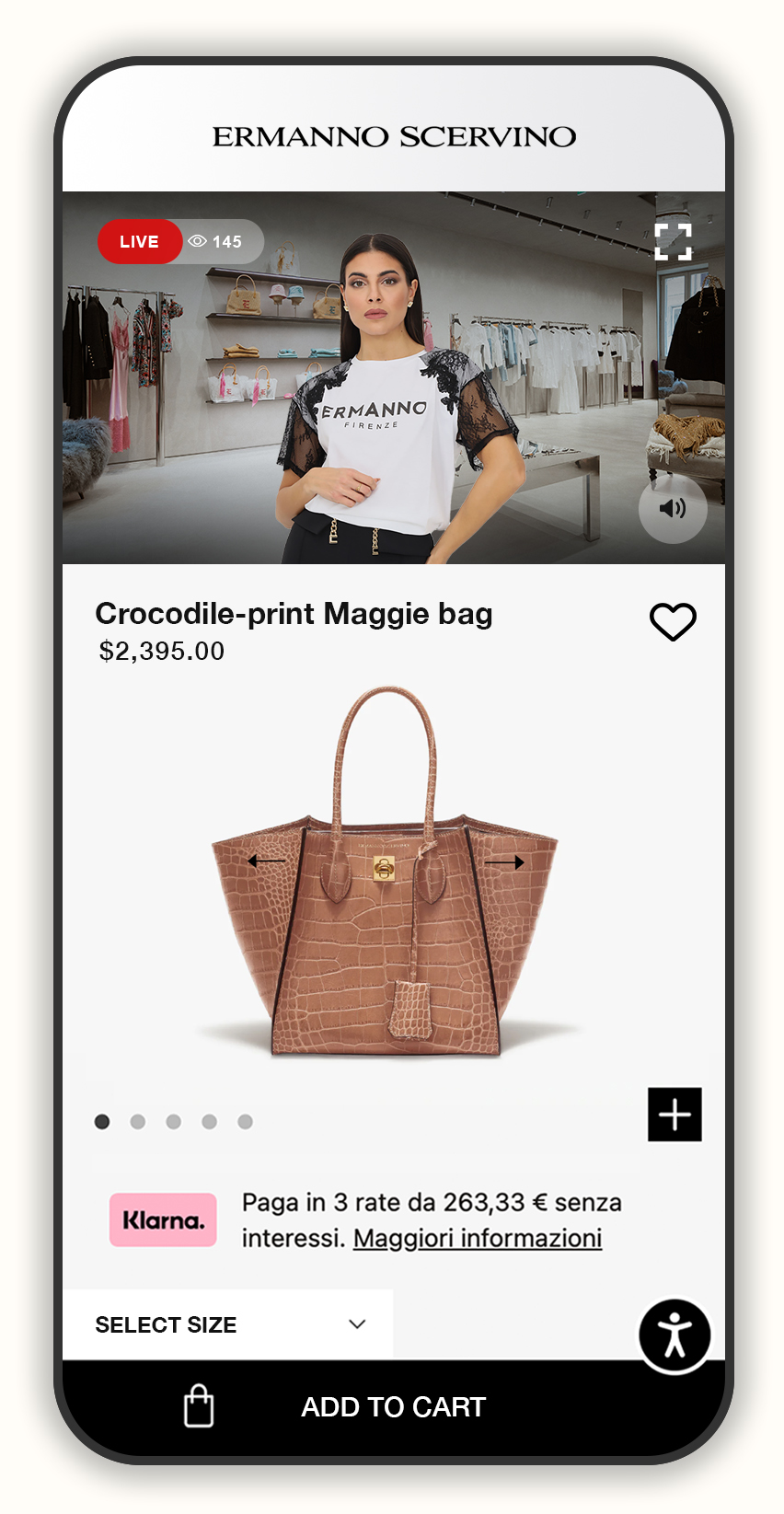The image size is (784, 1514).
Task: Expand the live video to fullscreen
Action: [x=673, y=242]
